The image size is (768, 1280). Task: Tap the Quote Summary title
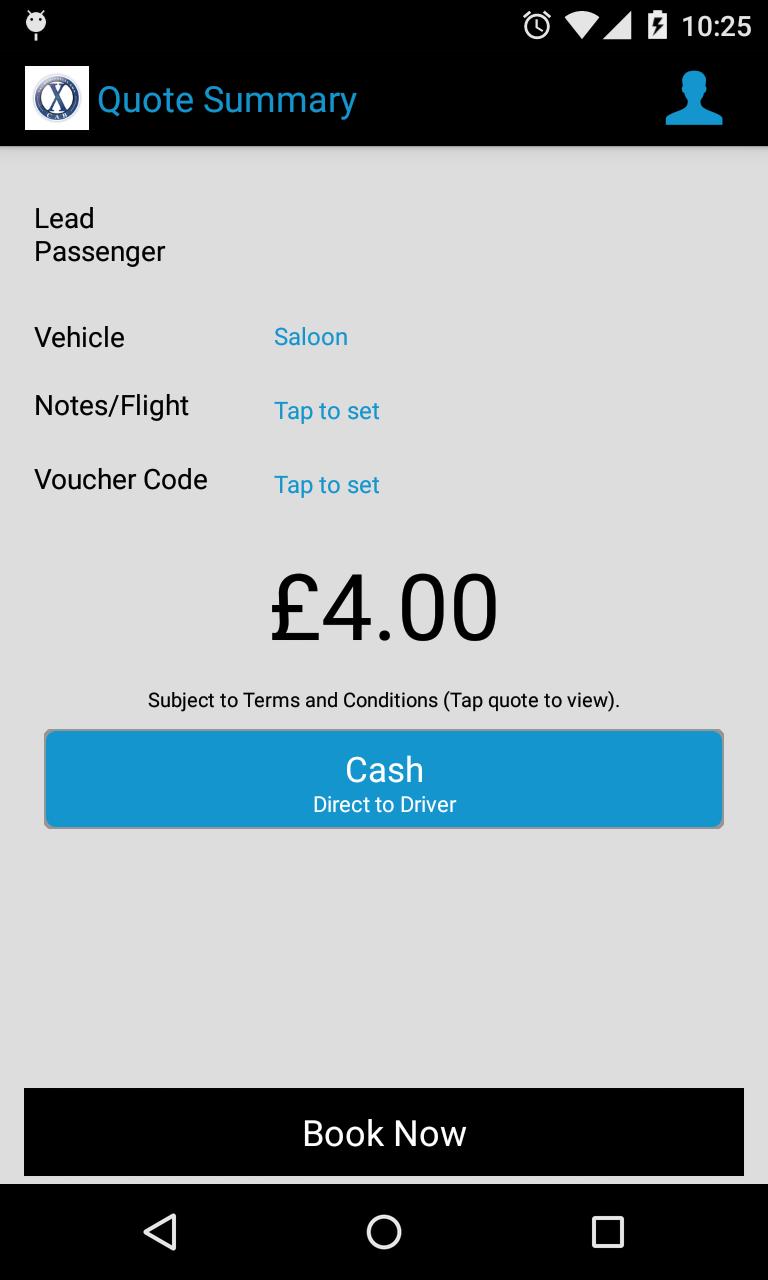(226, 99)
